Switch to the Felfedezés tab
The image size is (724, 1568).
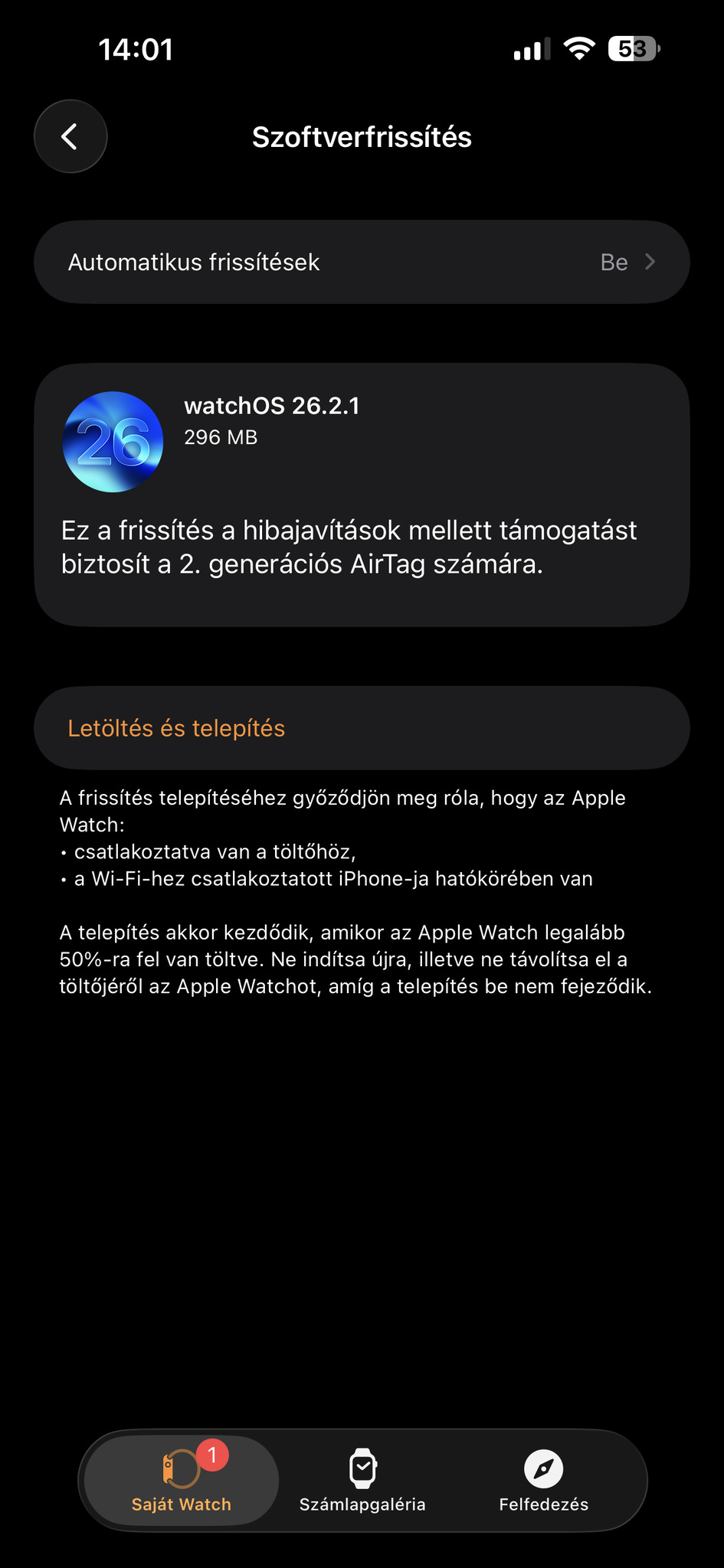[543, 1480]
